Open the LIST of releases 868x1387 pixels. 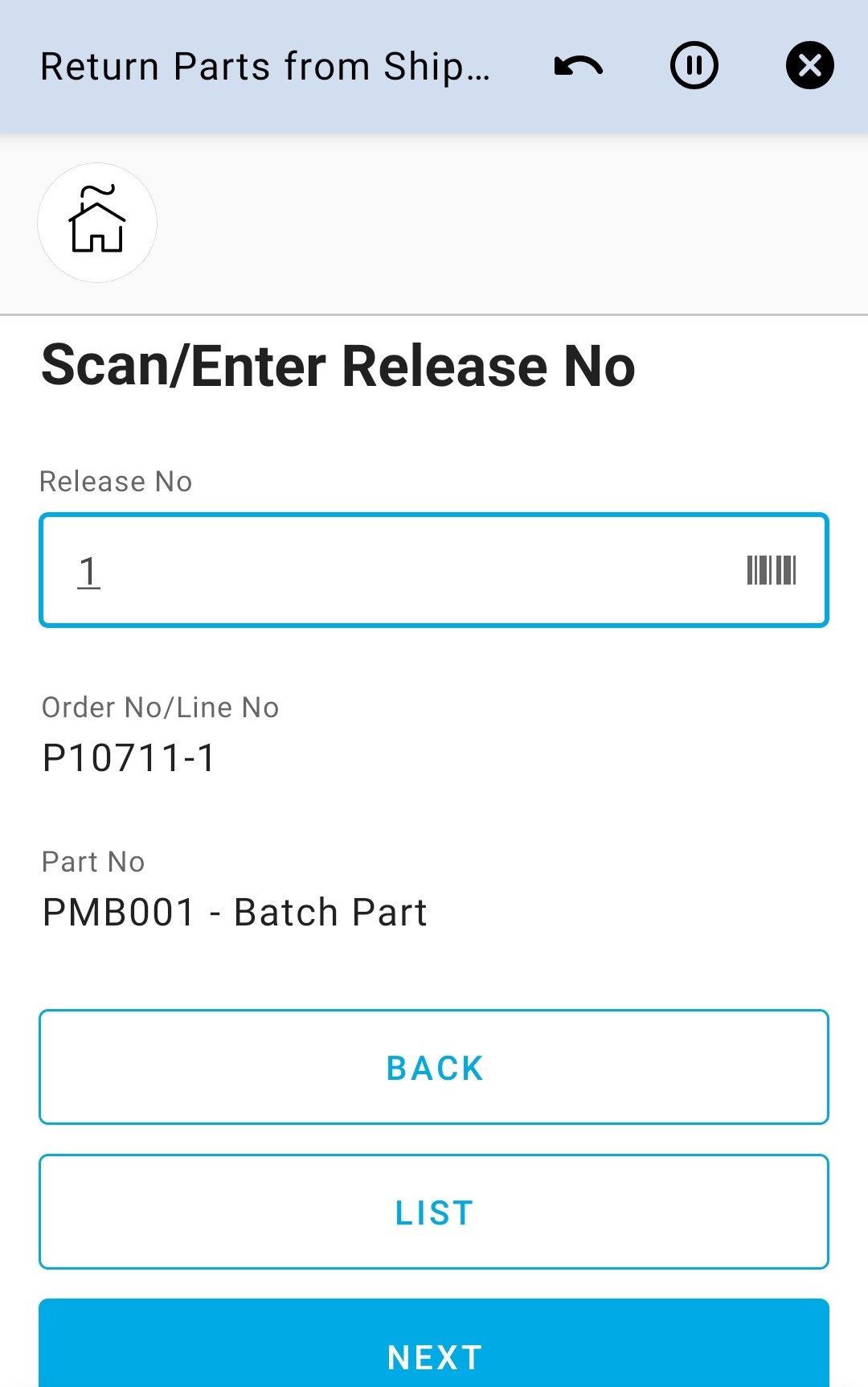point(434,1212)
